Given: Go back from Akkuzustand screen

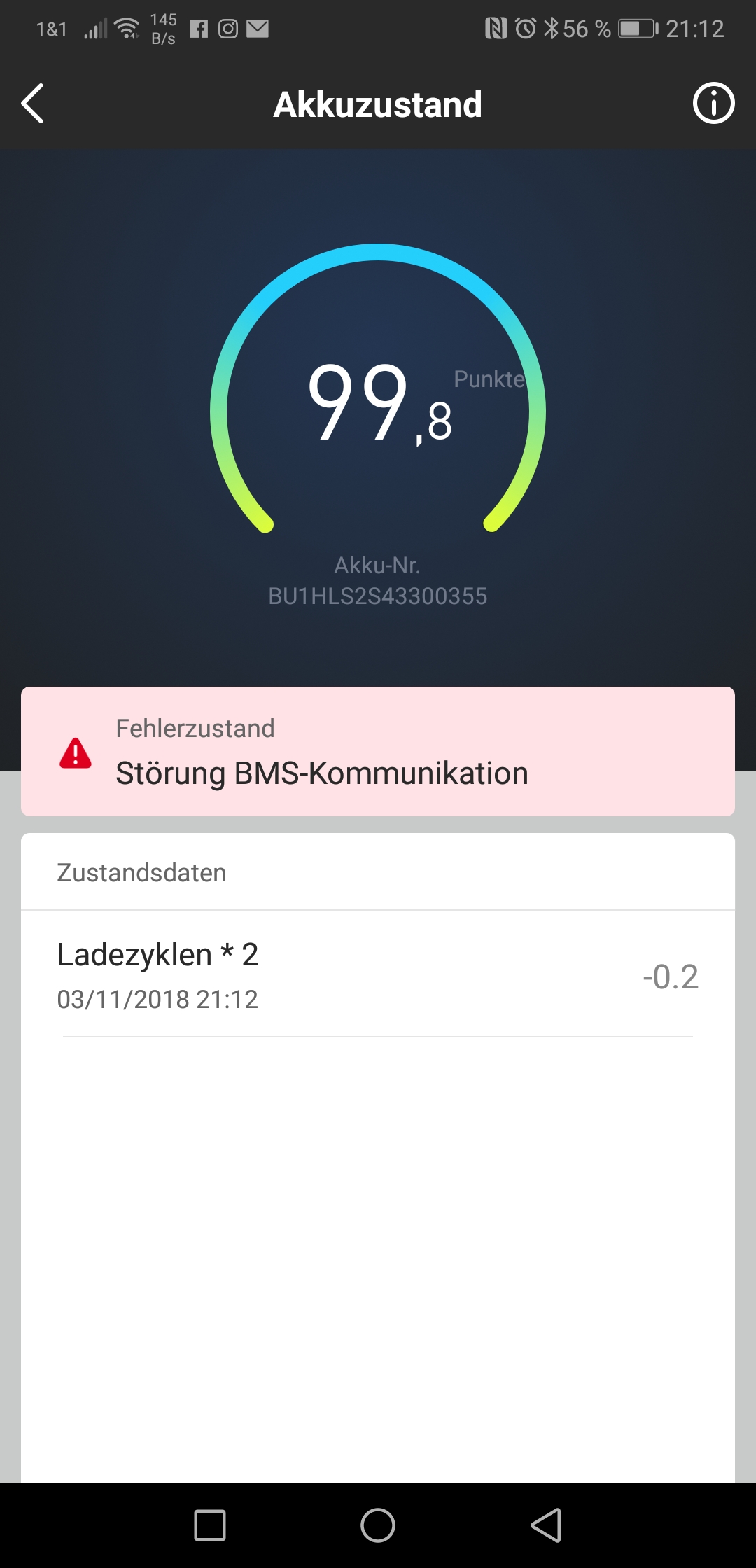Looking at the screenshot, I should [33, 104].
